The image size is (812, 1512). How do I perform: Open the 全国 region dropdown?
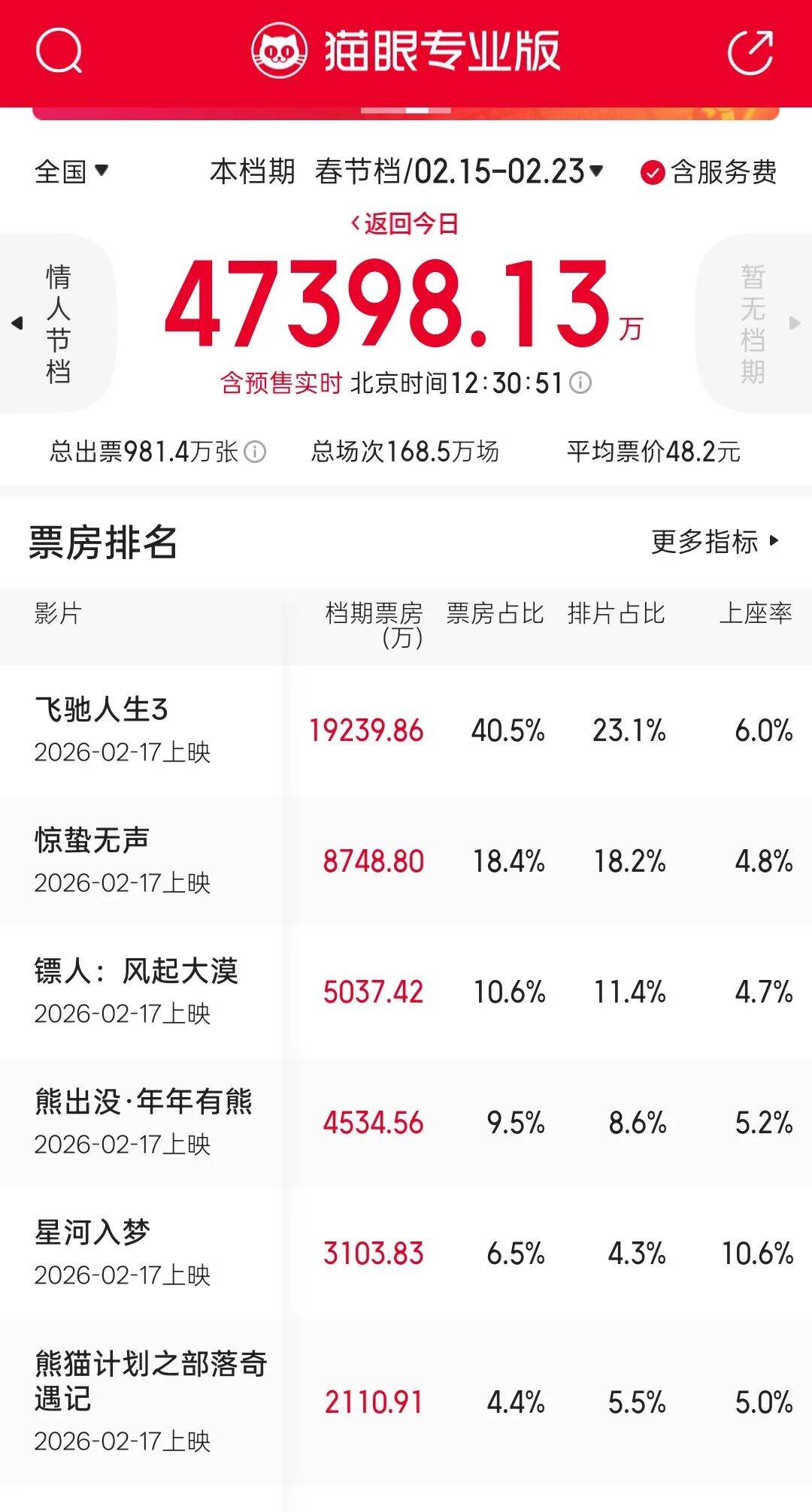pos(73,171)
